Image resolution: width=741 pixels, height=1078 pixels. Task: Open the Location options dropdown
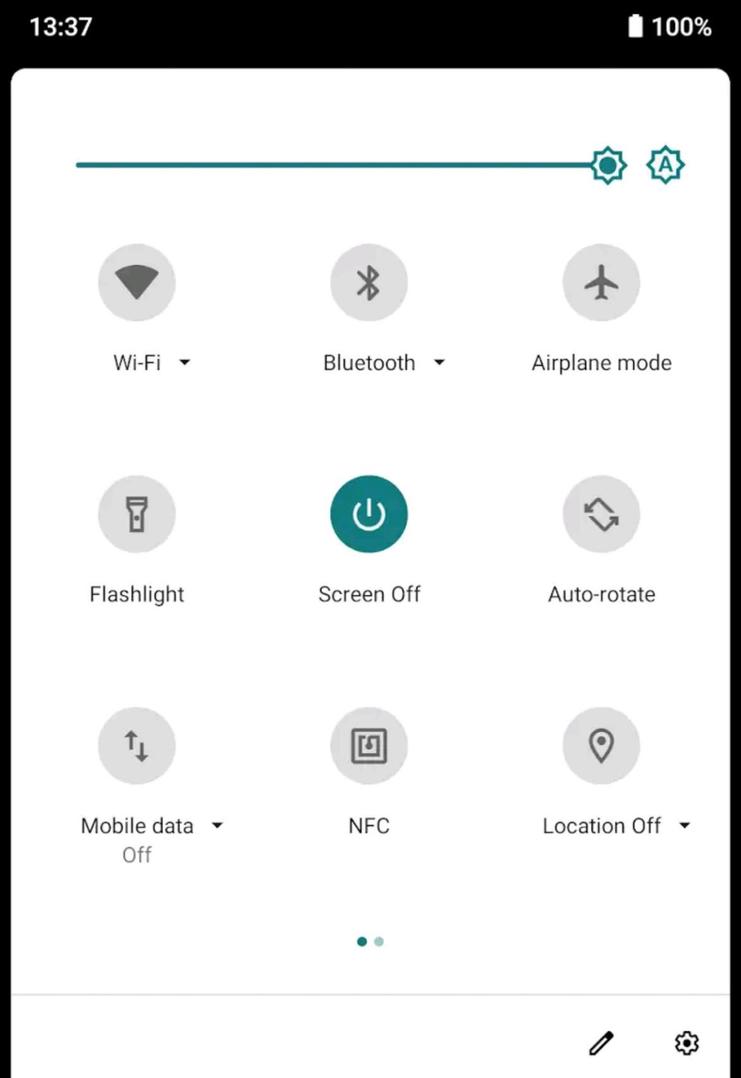pyautogui.click(x=684, y=825)
